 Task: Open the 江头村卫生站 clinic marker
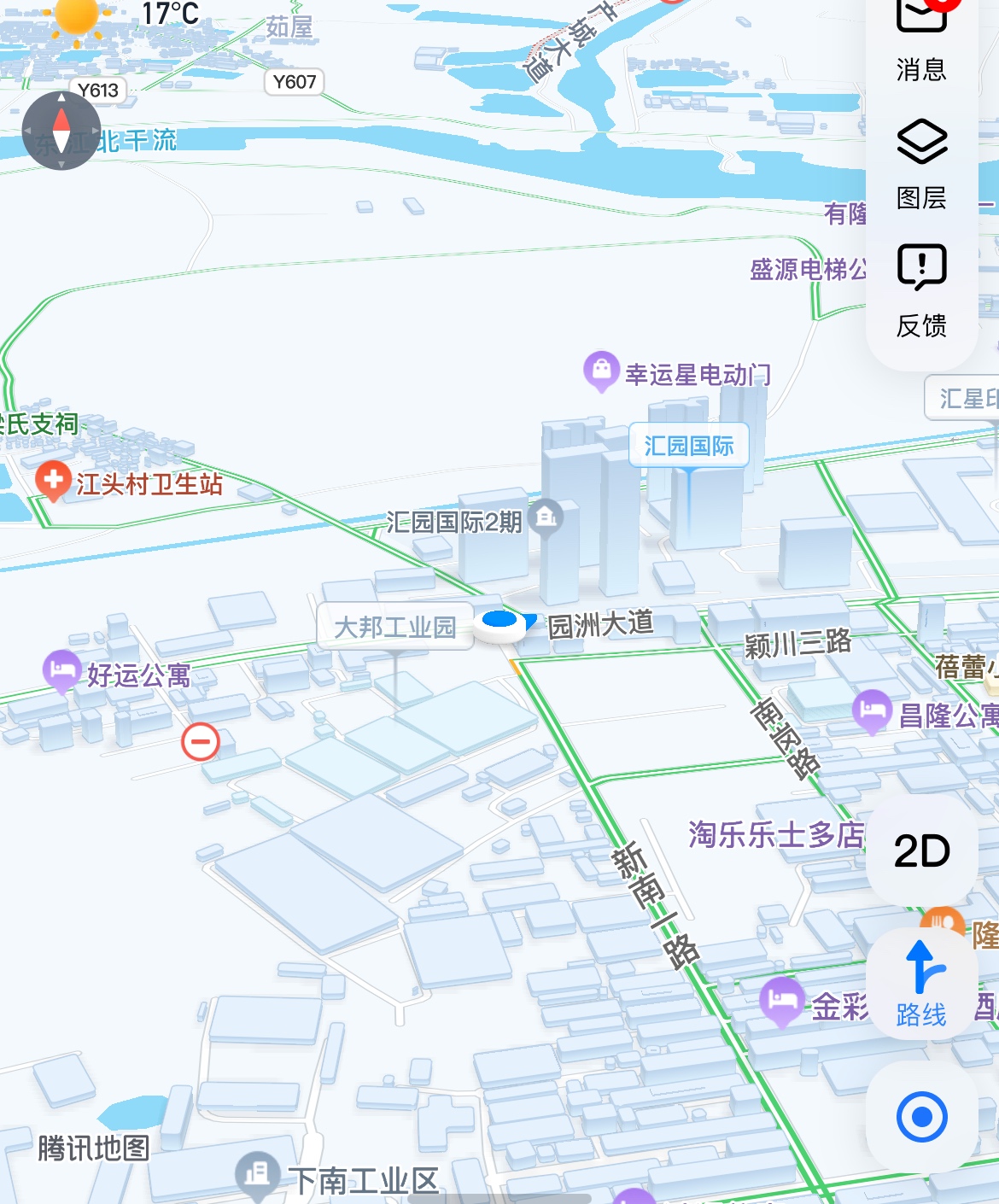(x=53, y=480)
